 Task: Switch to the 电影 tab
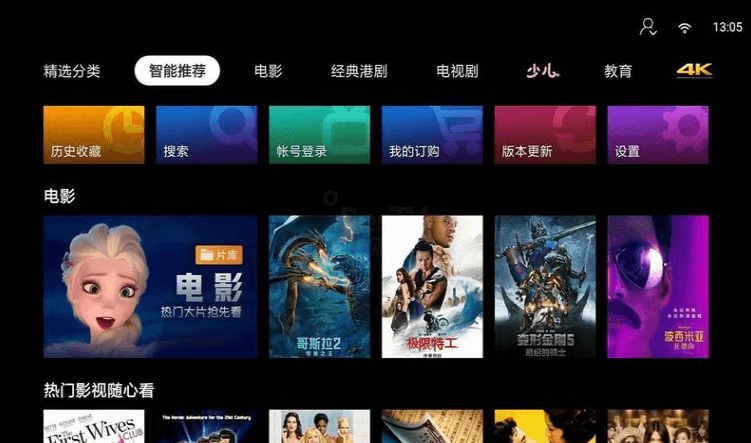tap(268, 71)
